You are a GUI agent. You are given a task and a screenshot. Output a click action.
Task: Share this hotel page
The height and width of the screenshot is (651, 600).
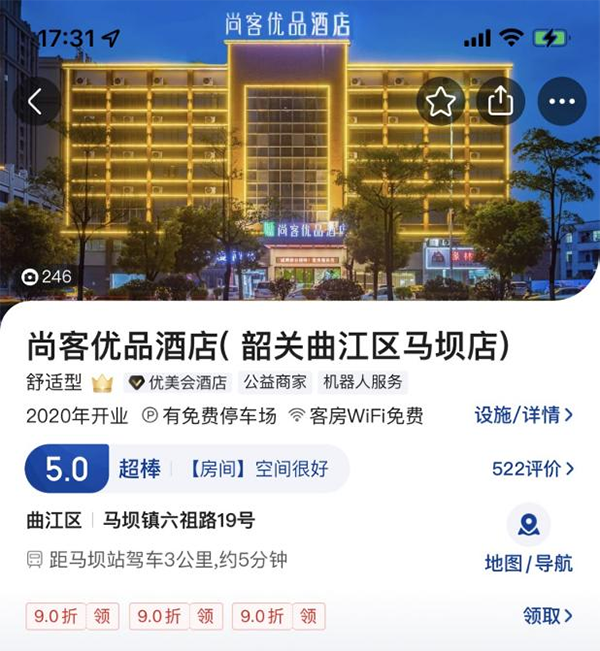500,101
